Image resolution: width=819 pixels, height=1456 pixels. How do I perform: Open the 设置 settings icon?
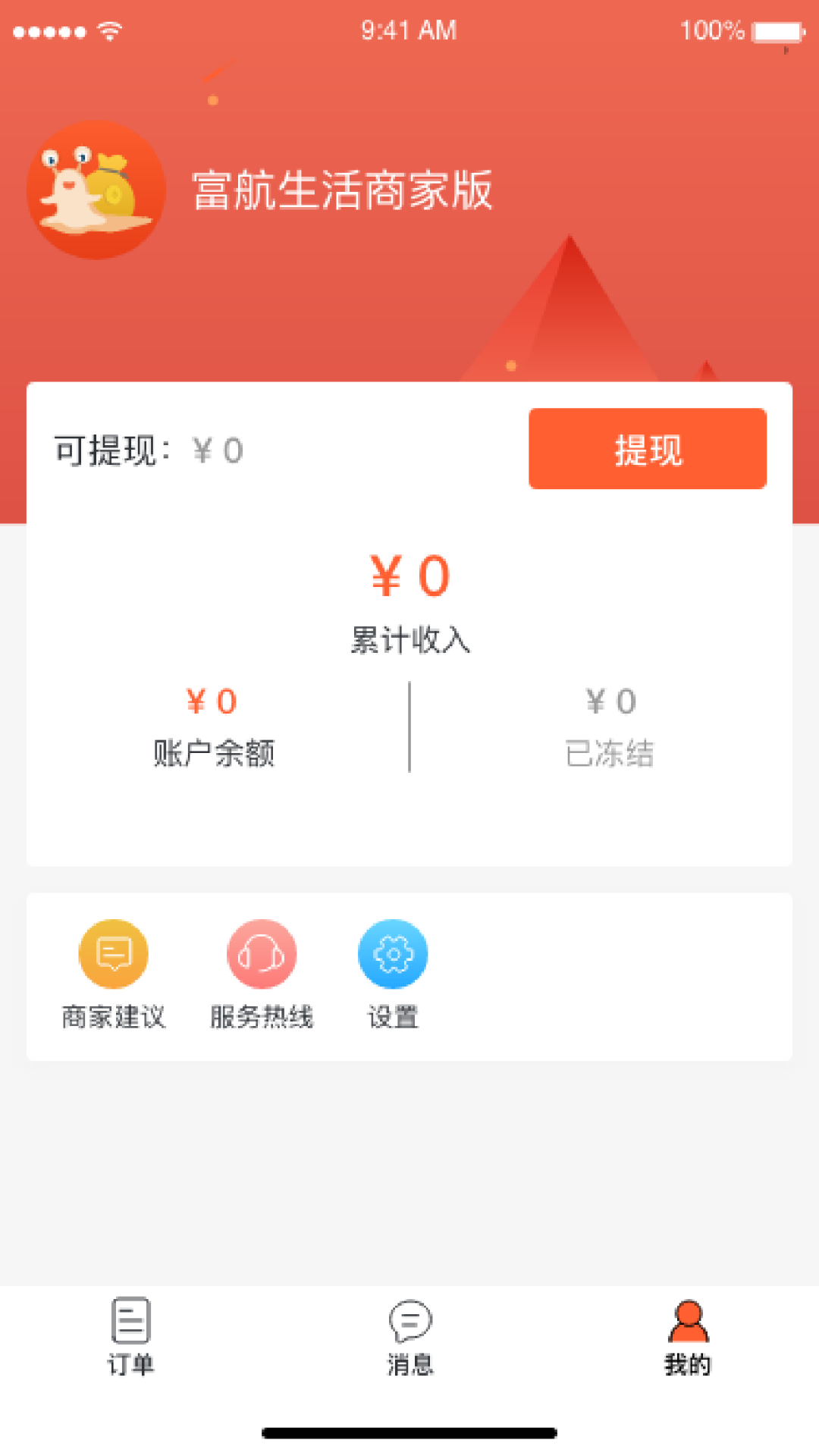(x=392, y=953)
